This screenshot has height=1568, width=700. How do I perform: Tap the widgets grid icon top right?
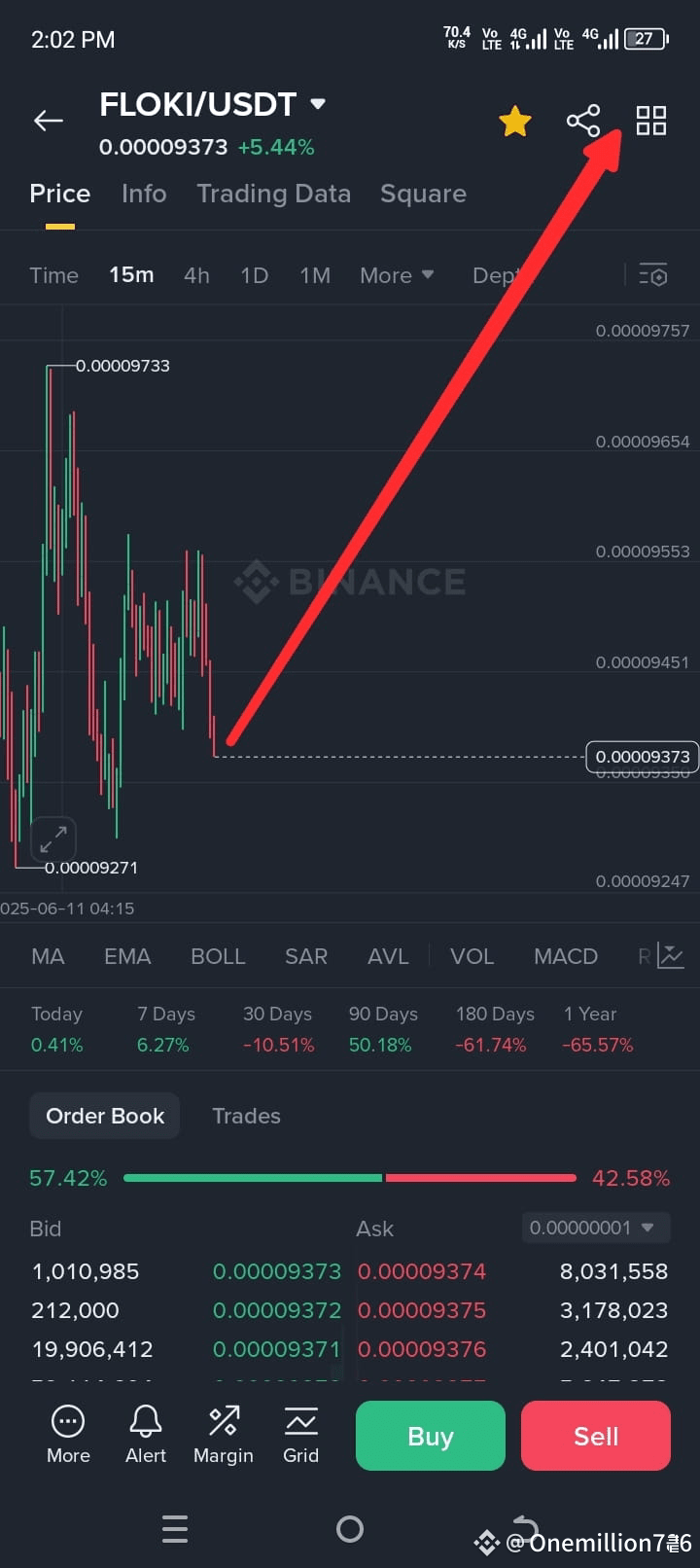649,121
